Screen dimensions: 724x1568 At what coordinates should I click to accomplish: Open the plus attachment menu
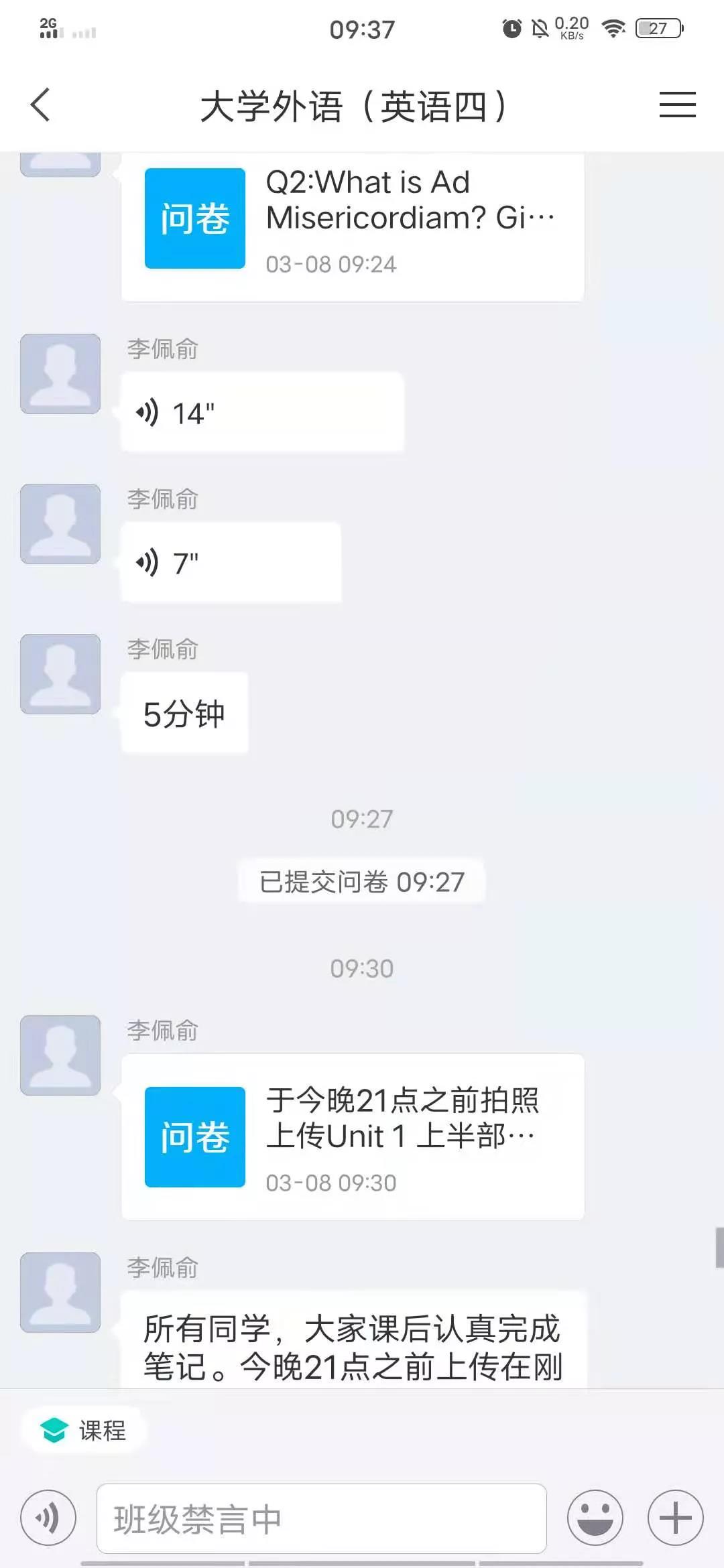675,1518
